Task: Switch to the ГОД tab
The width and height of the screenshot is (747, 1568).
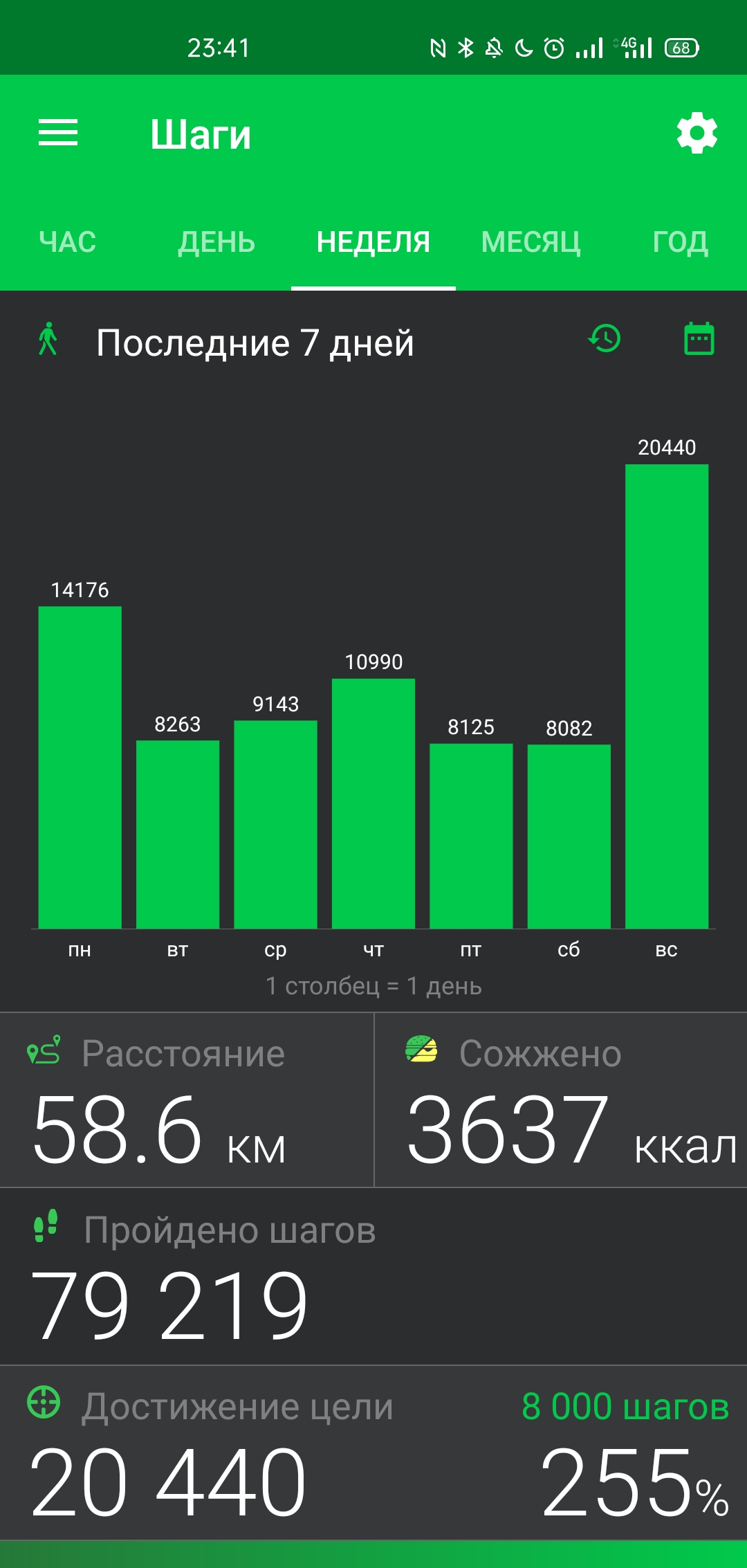Action: [x=681, y=242]
